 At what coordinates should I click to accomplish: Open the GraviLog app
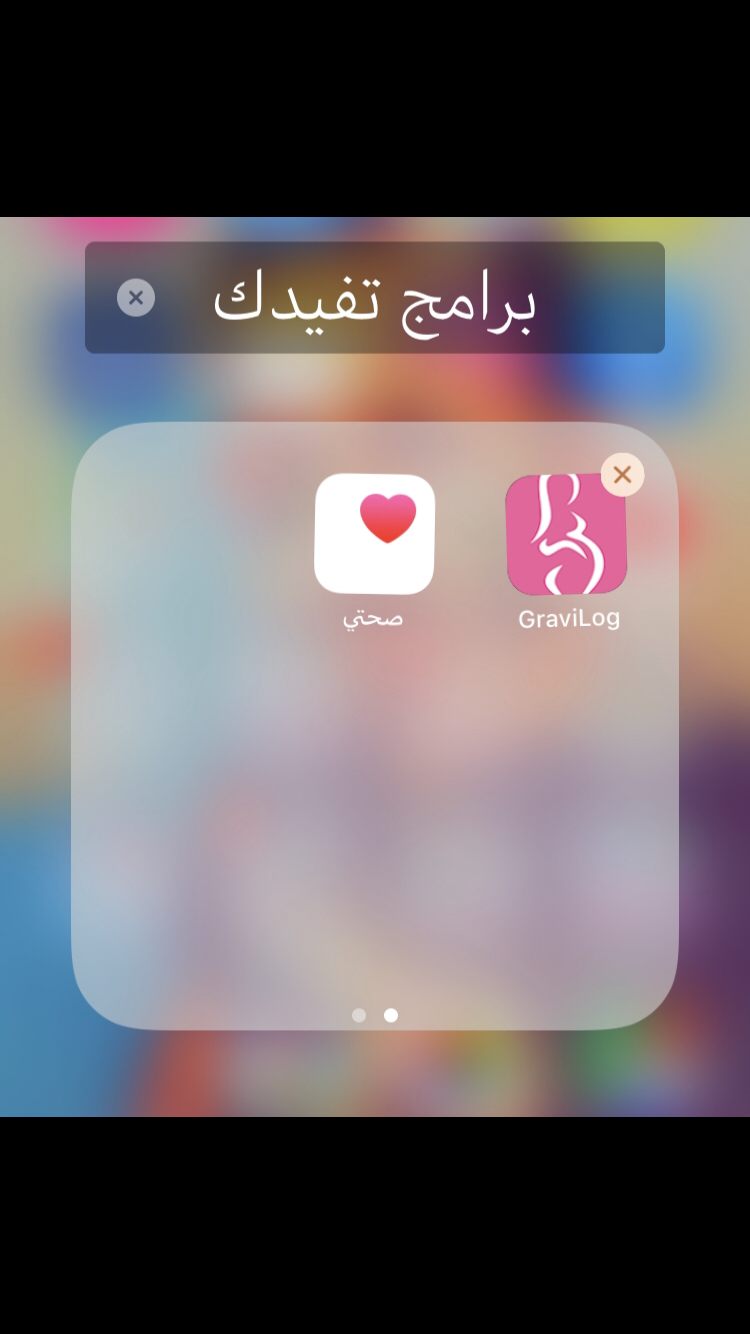566,535
